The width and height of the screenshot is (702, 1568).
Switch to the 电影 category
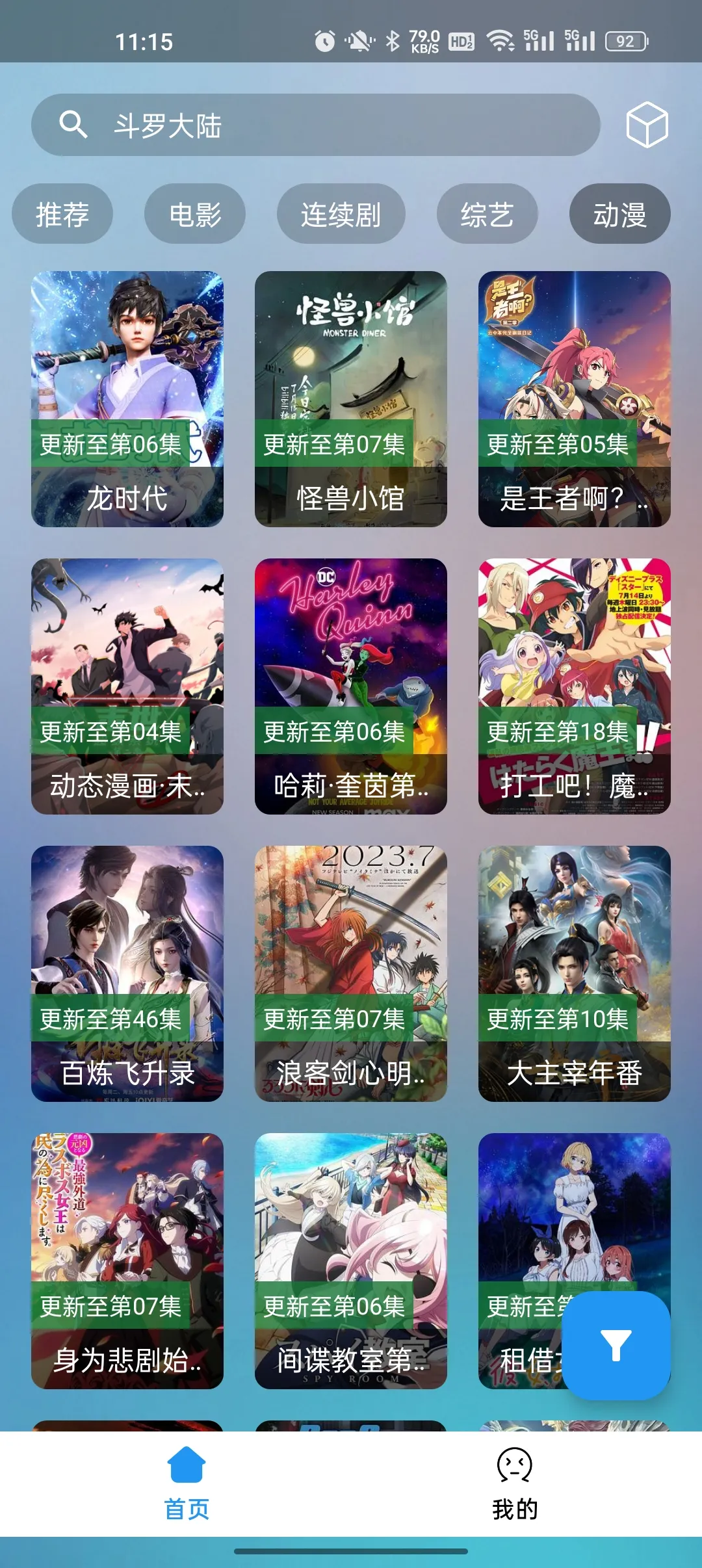click(x=195, y=214)
